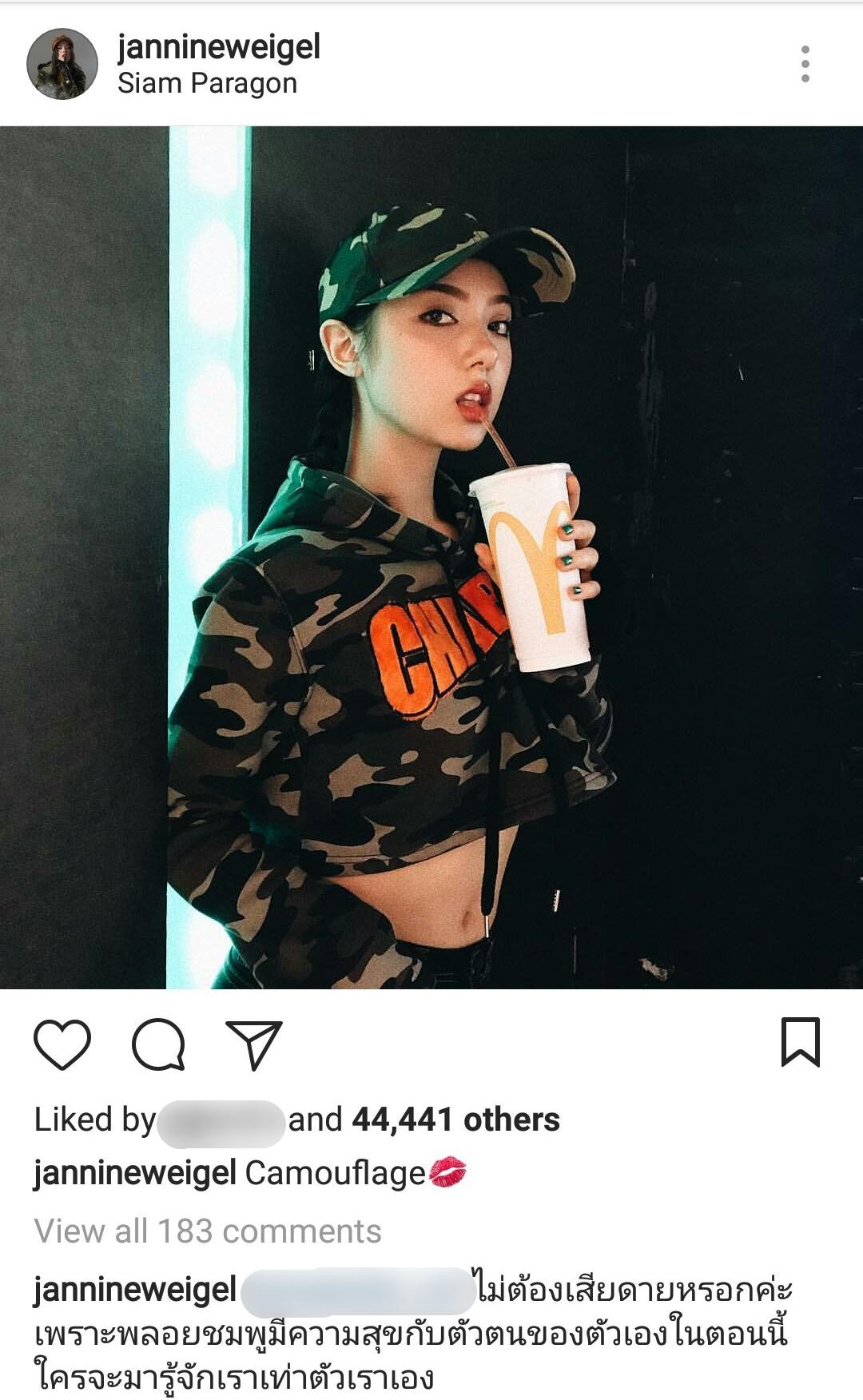The height and width of the screenshot is (1400, 863).
Task: Like the post with the heart icon
Action: 62,1044
